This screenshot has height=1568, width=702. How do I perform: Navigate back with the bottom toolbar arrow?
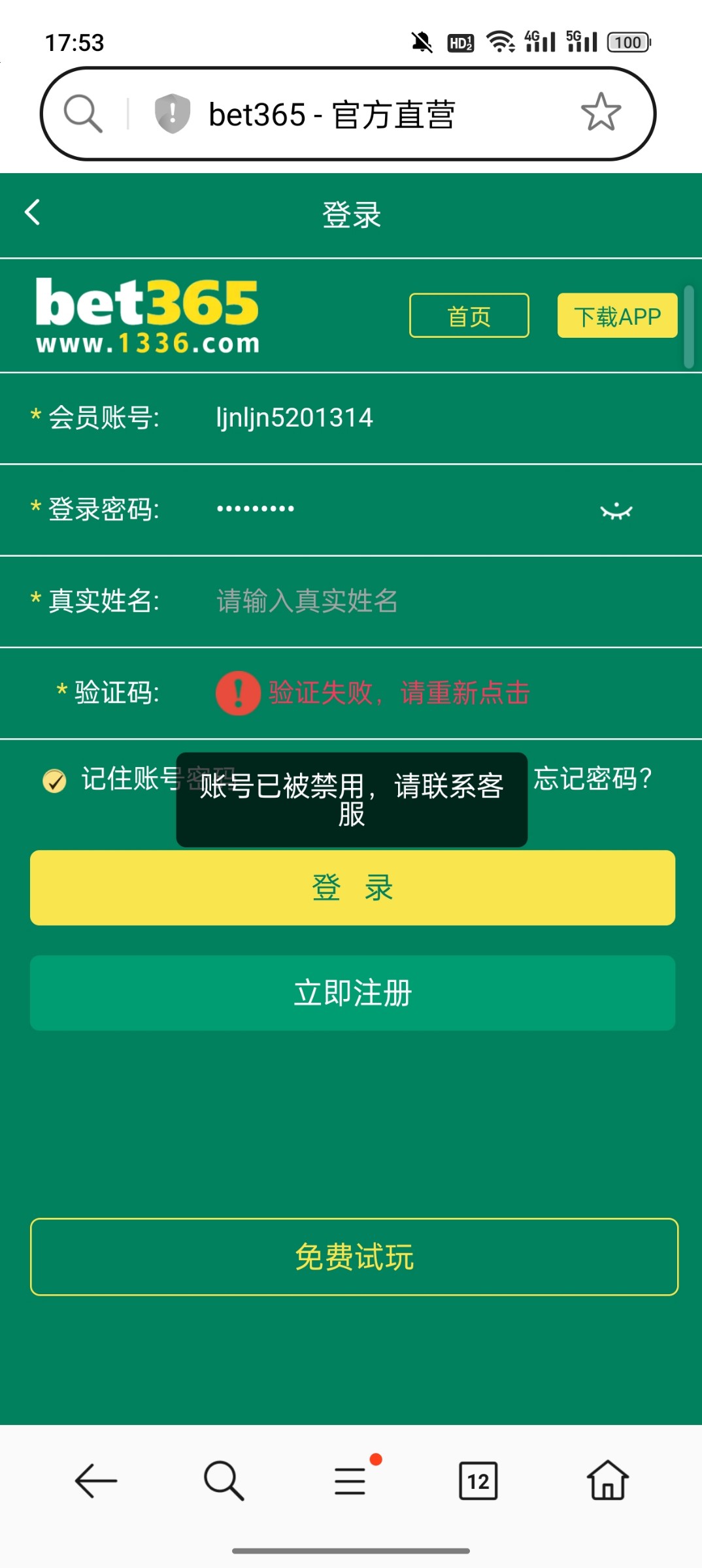(96, 1480)
